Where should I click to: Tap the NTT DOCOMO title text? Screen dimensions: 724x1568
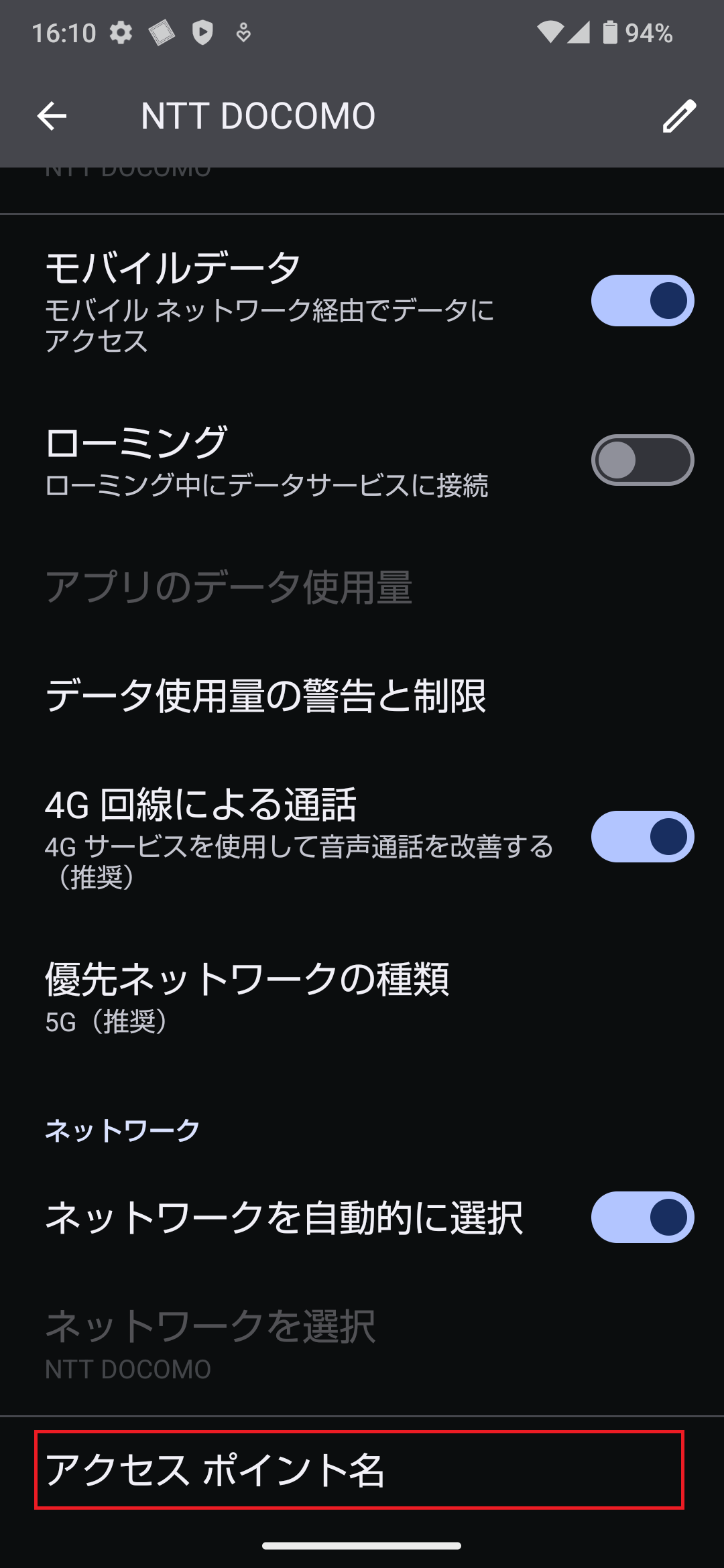(x=258, y=115)
